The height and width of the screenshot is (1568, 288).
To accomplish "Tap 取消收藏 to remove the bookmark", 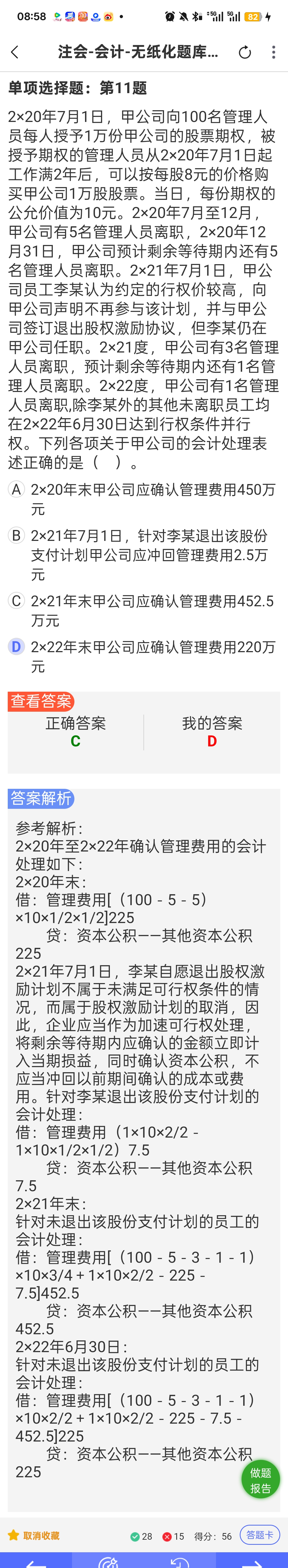I will 34,1536.
